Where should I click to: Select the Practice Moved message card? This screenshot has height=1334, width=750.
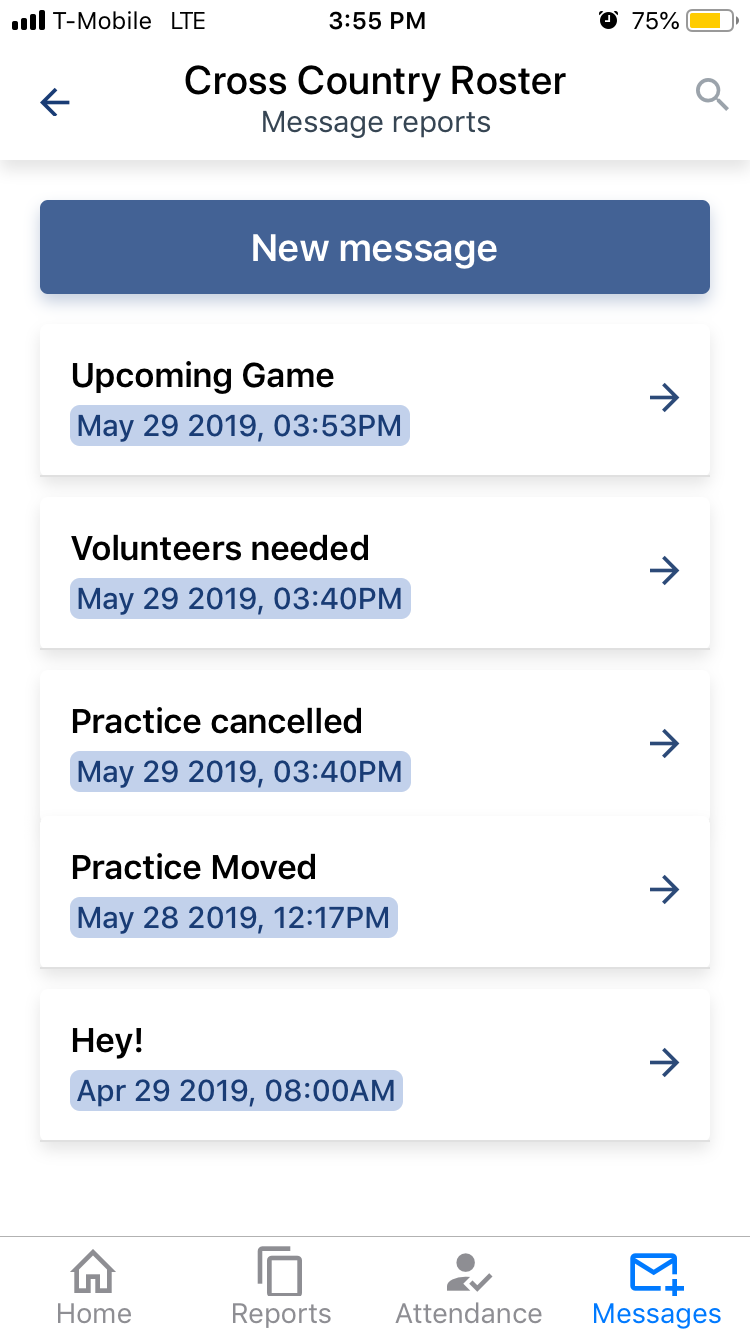375,891
